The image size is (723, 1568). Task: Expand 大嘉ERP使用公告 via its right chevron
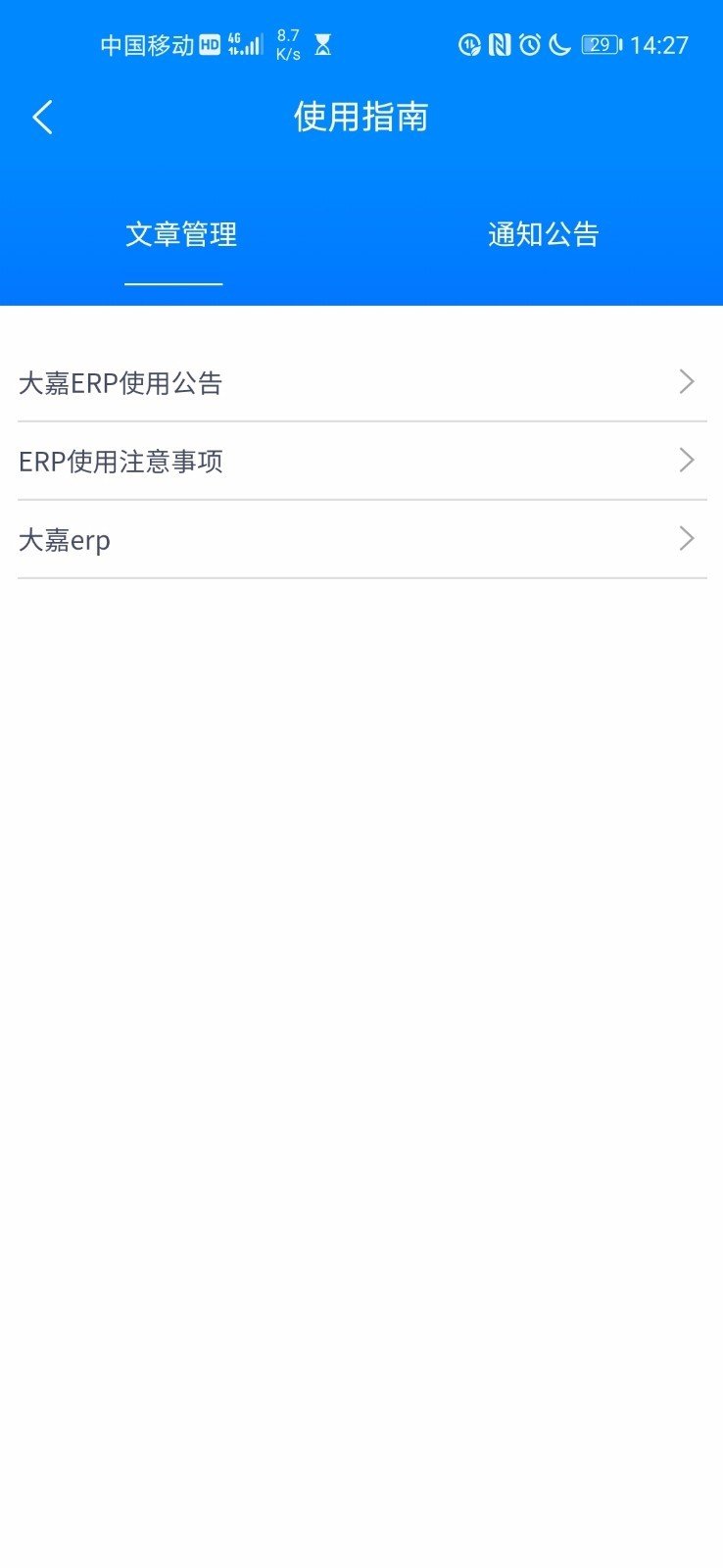(687, 382)
